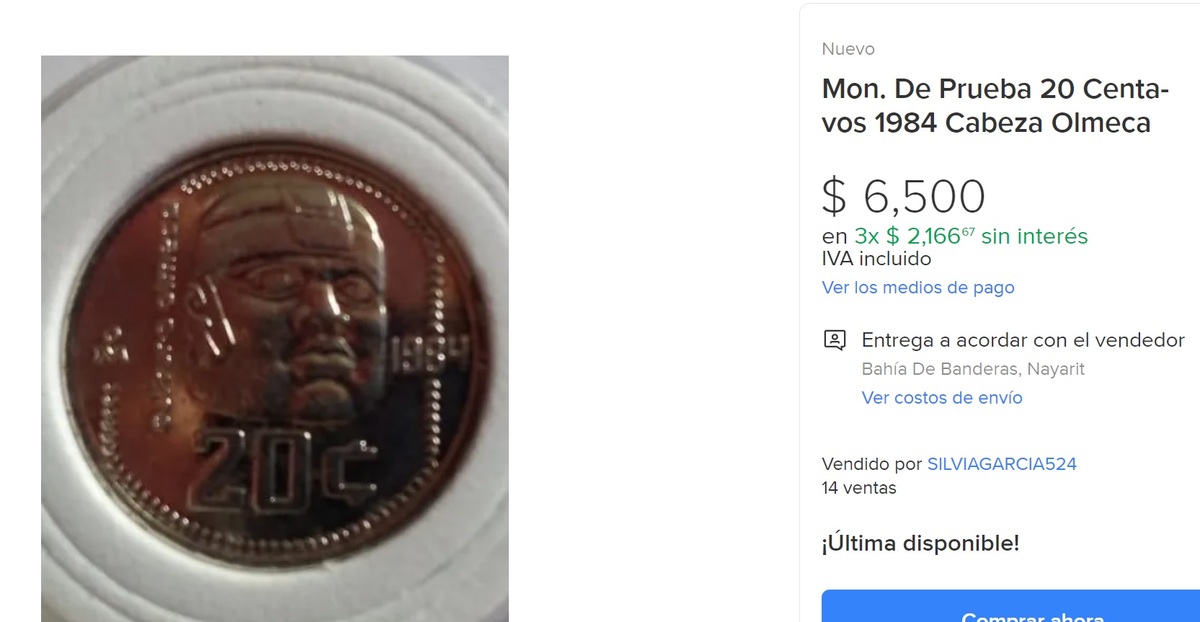Open seller profile SILVIAGARCIA524
The image size is (1200, 622).
[1001, 464]
